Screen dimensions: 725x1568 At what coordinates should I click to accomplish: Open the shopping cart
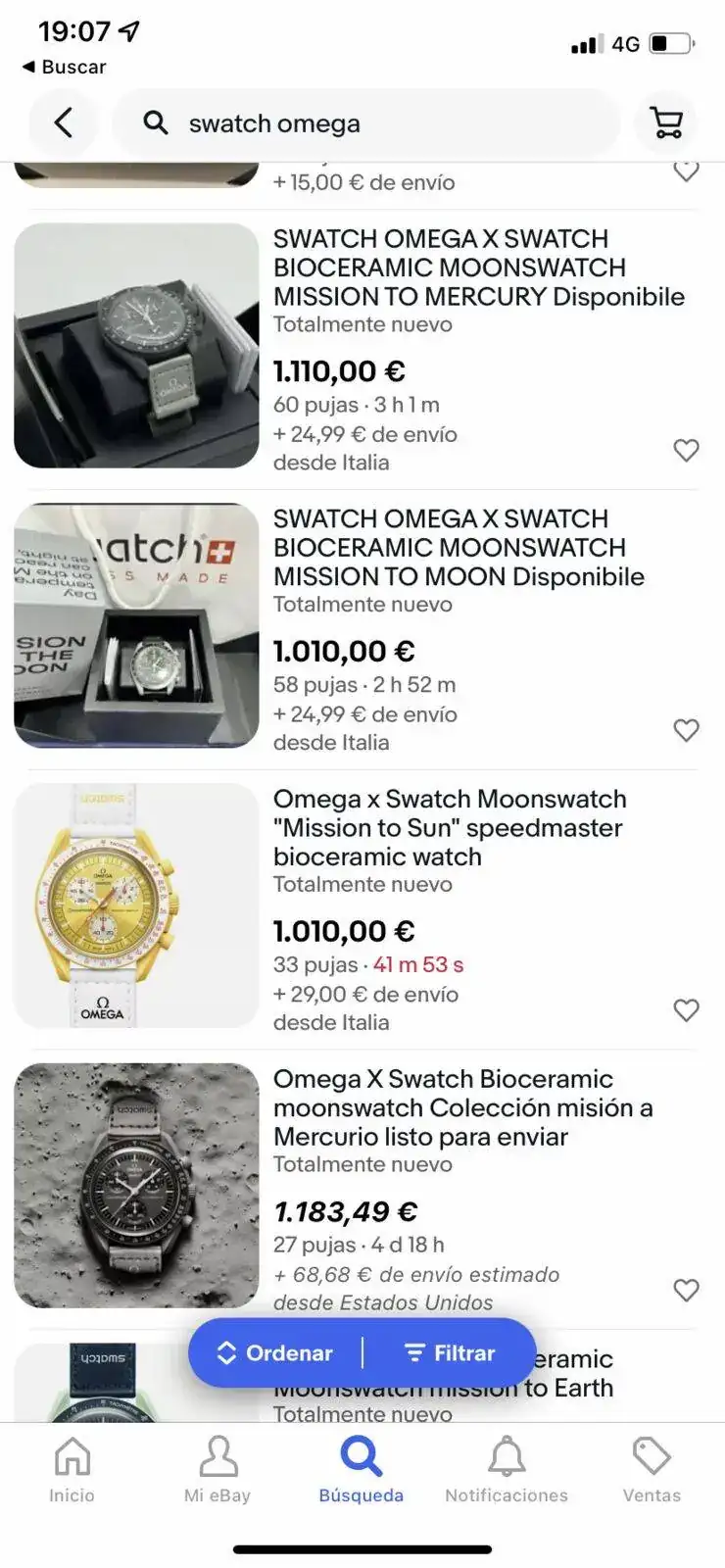666,122
